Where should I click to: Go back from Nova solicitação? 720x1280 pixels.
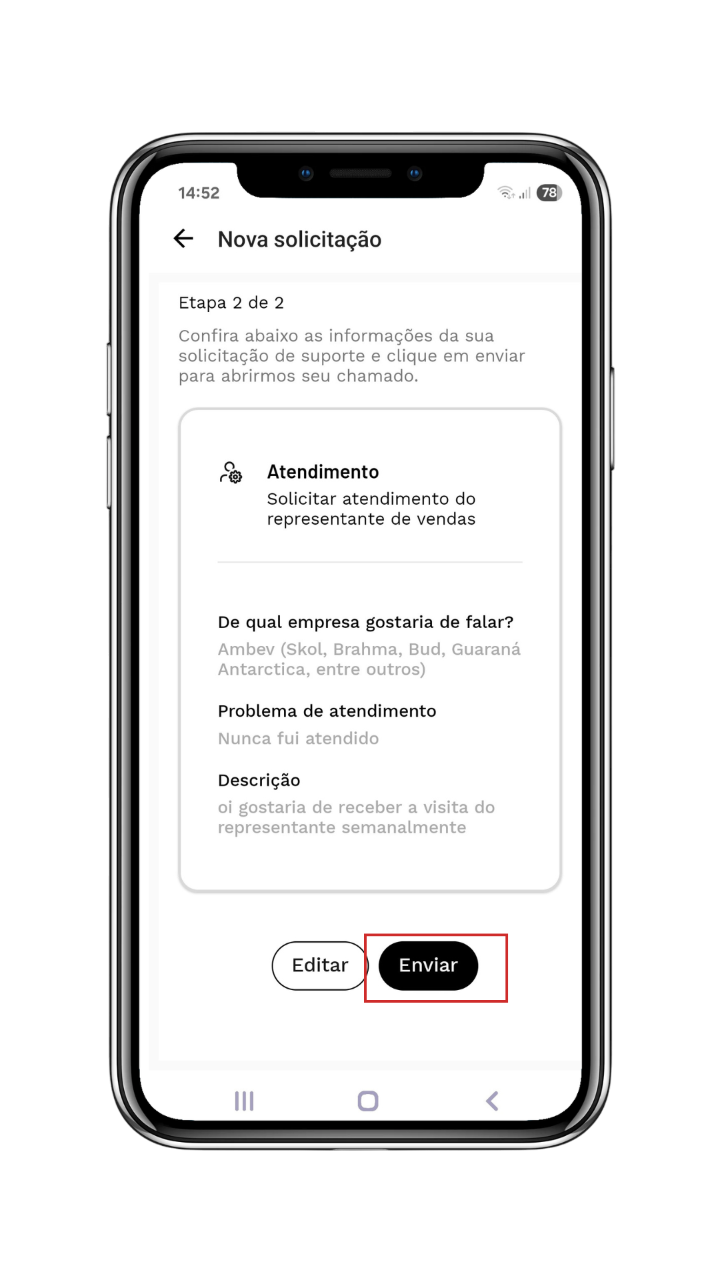[x=183, y=239]
